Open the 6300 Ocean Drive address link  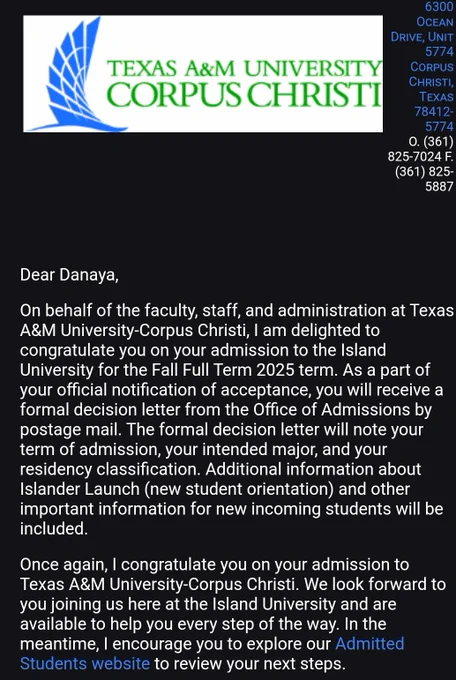pyautogui.click(x=422, y=66)
